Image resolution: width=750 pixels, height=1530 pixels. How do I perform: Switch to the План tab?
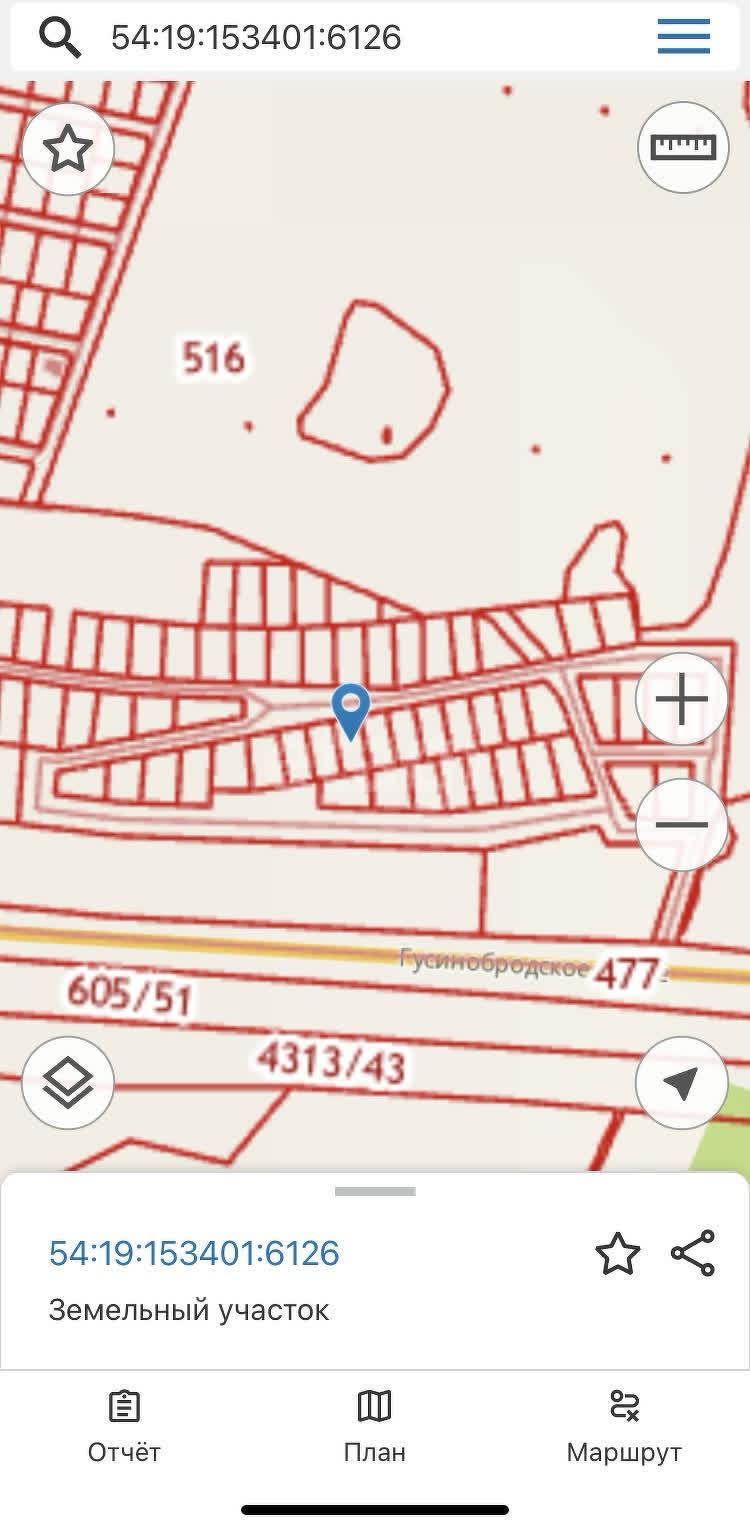[375, 1425]
